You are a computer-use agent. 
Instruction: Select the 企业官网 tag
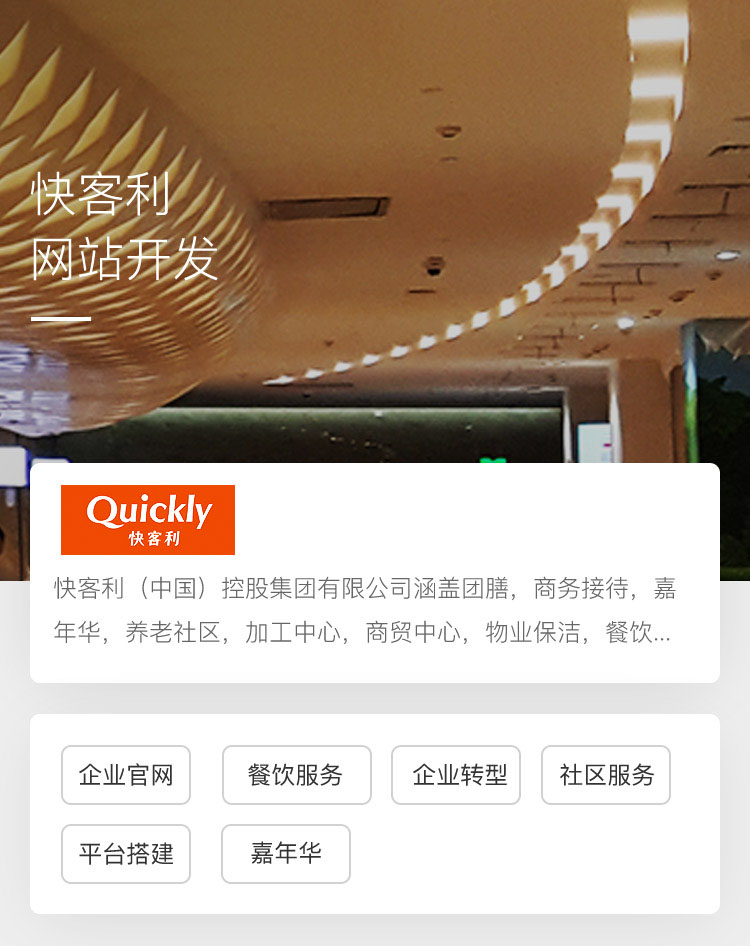[126, 775]
